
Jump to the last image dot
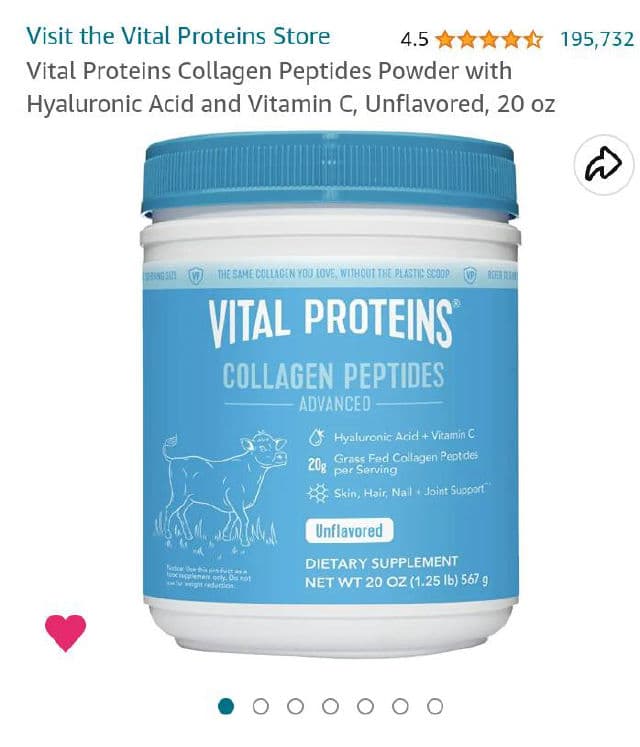click(x=435, y=707)
